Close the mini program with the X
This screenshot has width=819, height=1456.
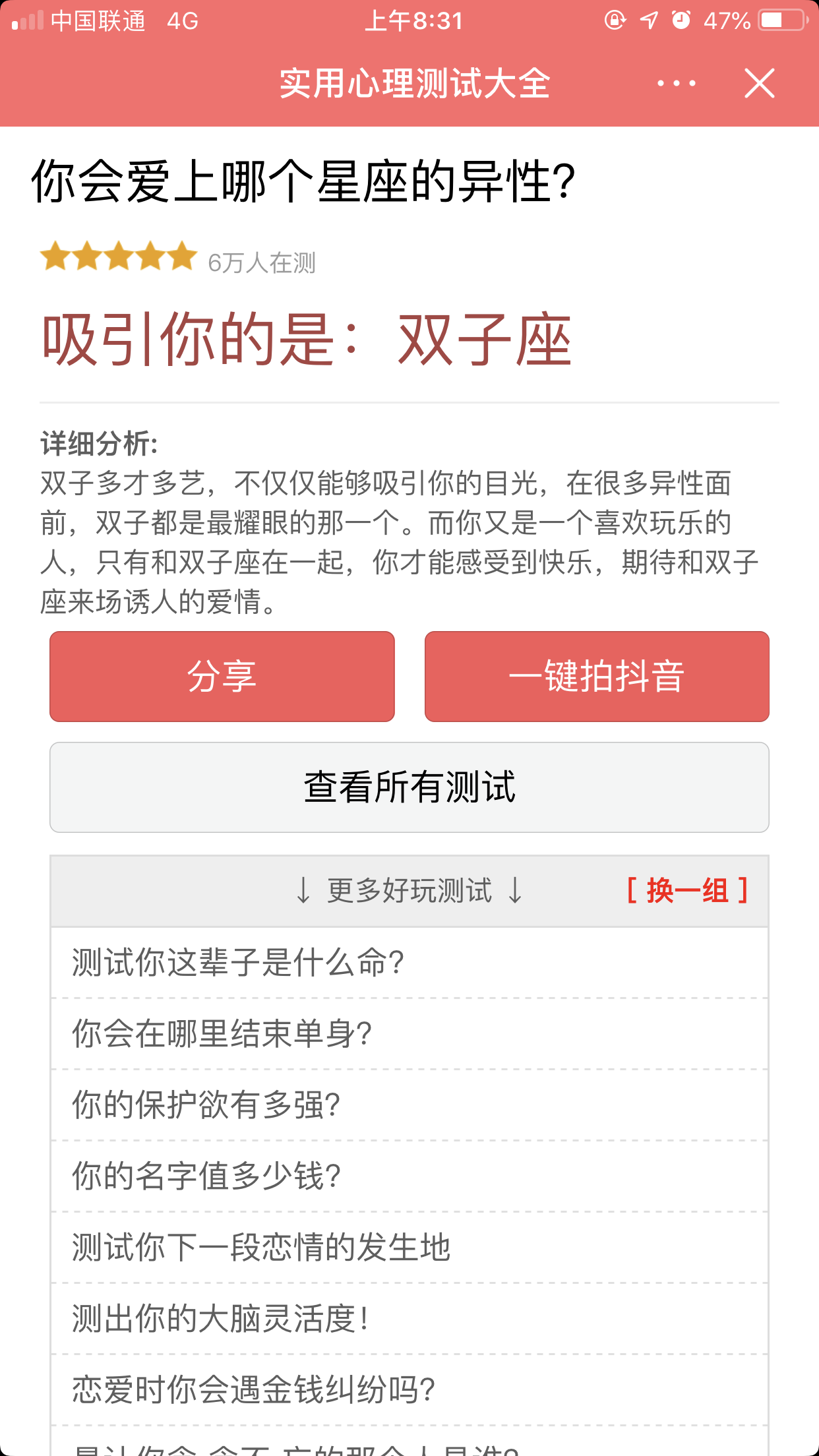[x=760, y=83]
